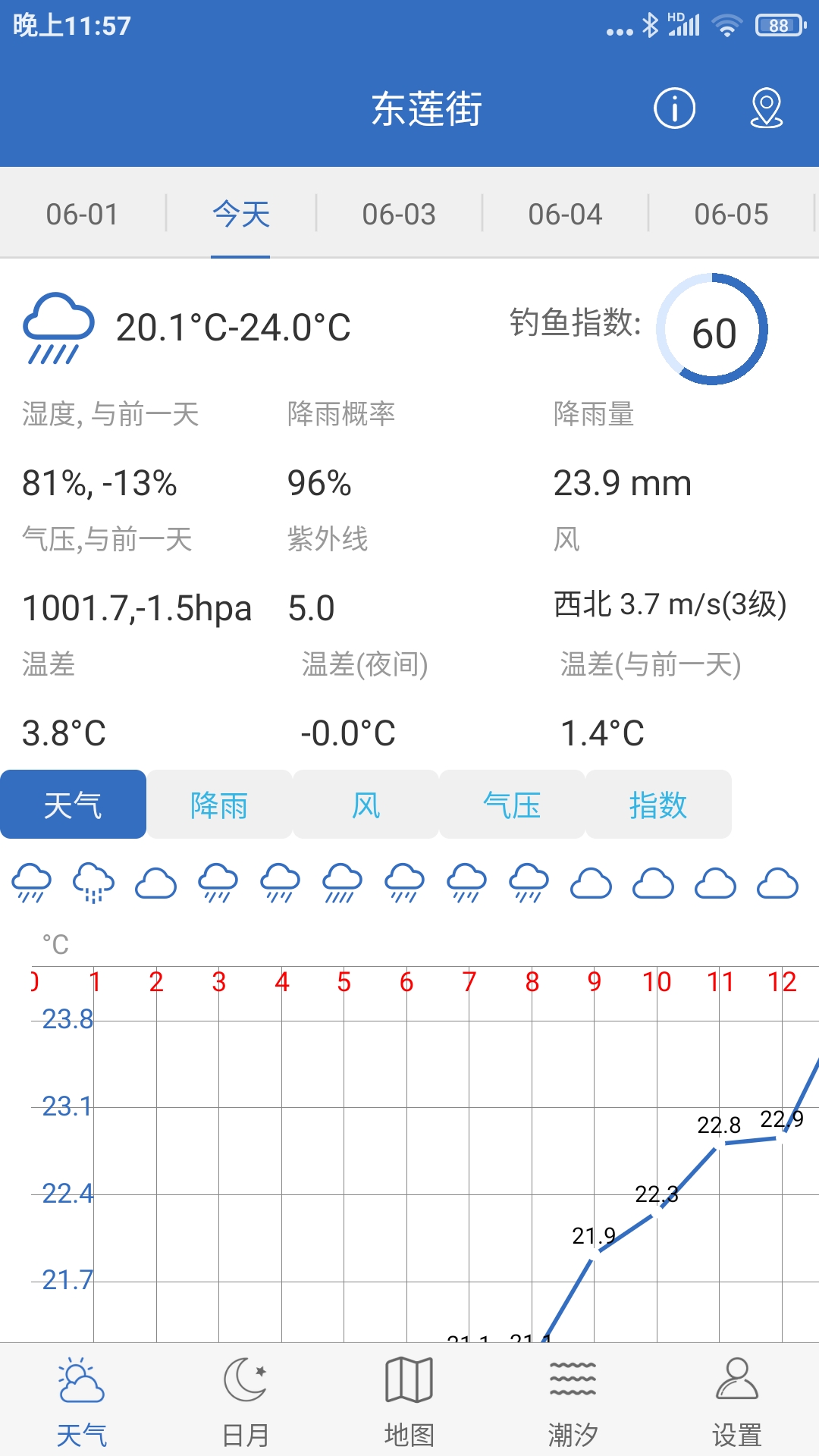Select the location pin icon at top right
819x1456 pixels.
(x=767, y=108)
